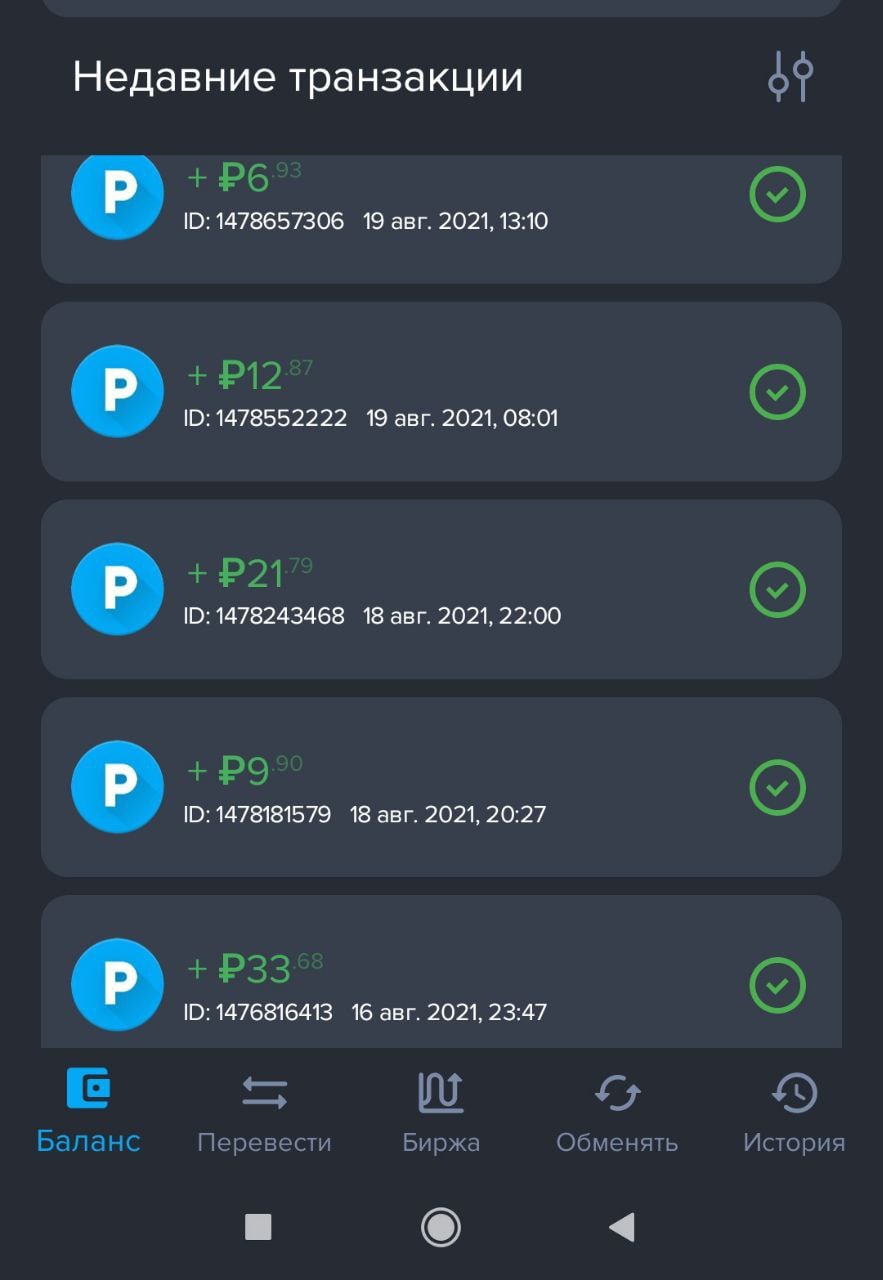The image size is (883, 1280).
Task: Tap the system back button
Action: (622, 1227)
